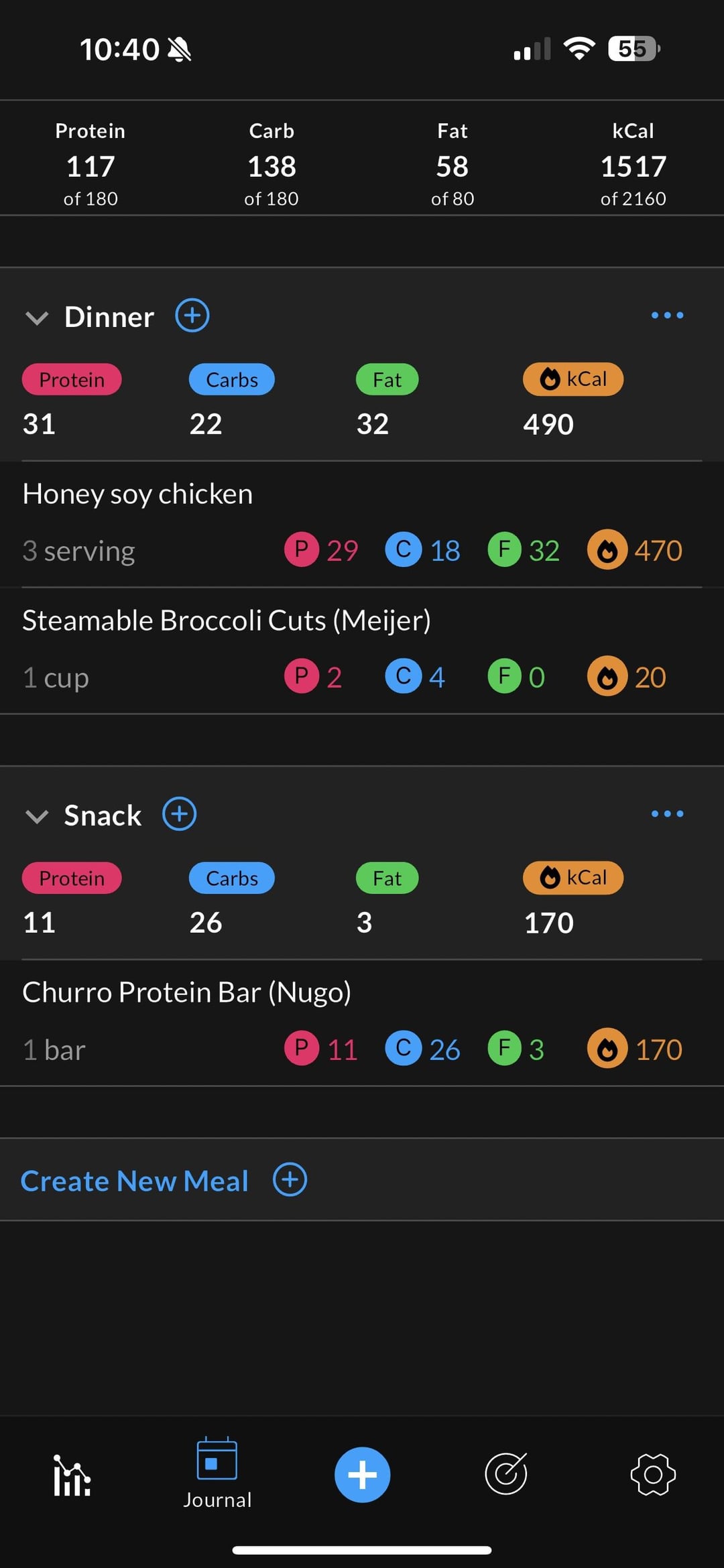
Task: Switch to the statistics chart tab
Action: tap(72, 1476)
